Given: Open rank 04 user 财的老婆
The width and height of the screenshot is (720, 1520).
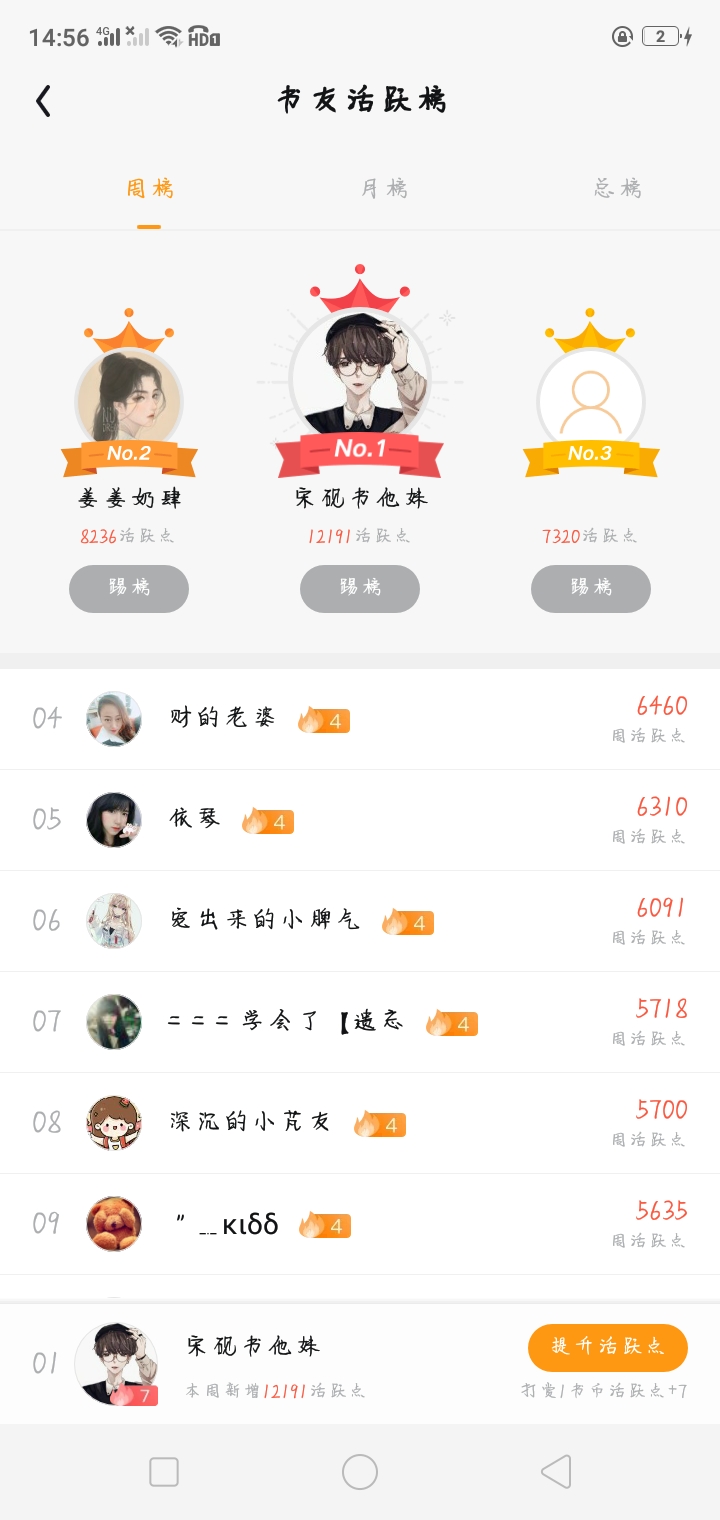Looking at the screenshot, I should pos(360,719).
